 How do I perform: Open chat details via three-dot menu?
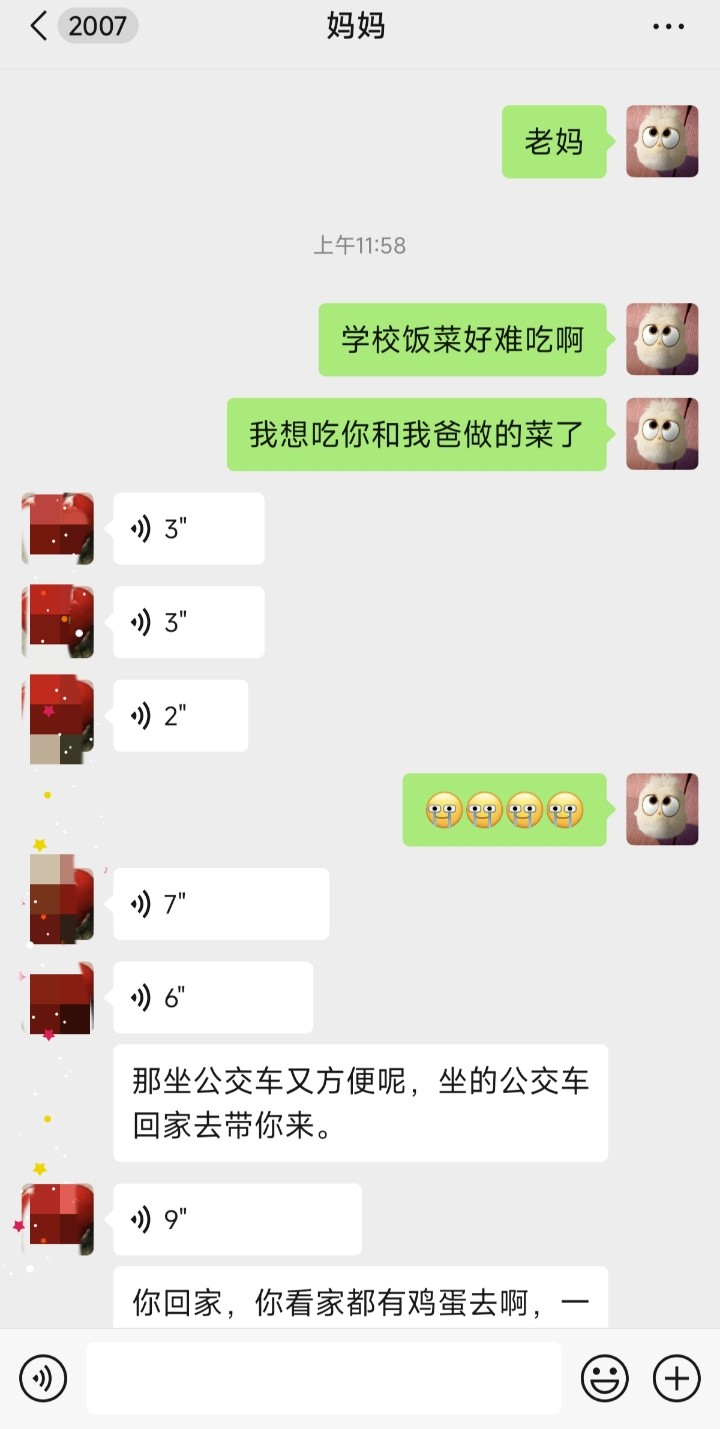coord(668,27)
